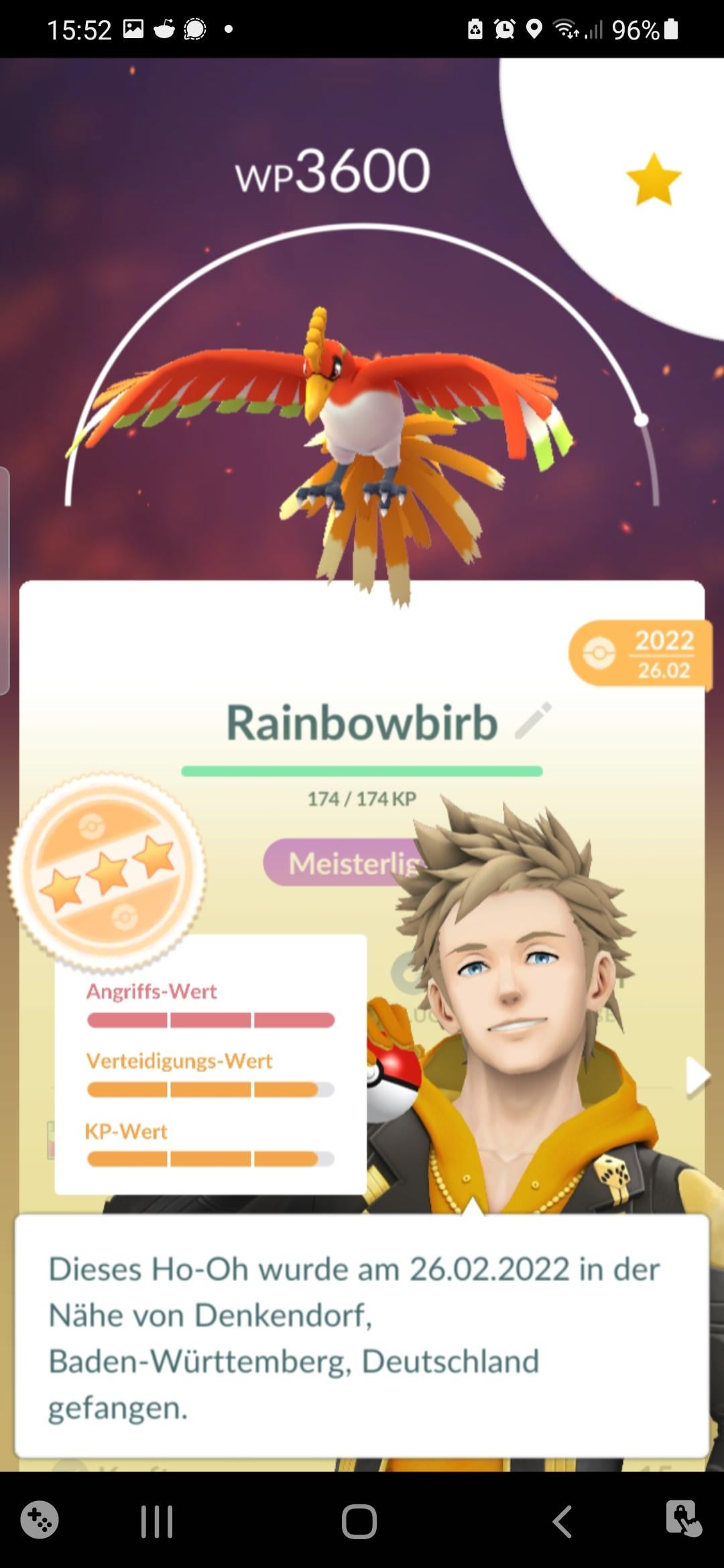This screenshot has height=1568, width=724.
Task: Tap the white arrow to continue
Action: (697, 1077)
